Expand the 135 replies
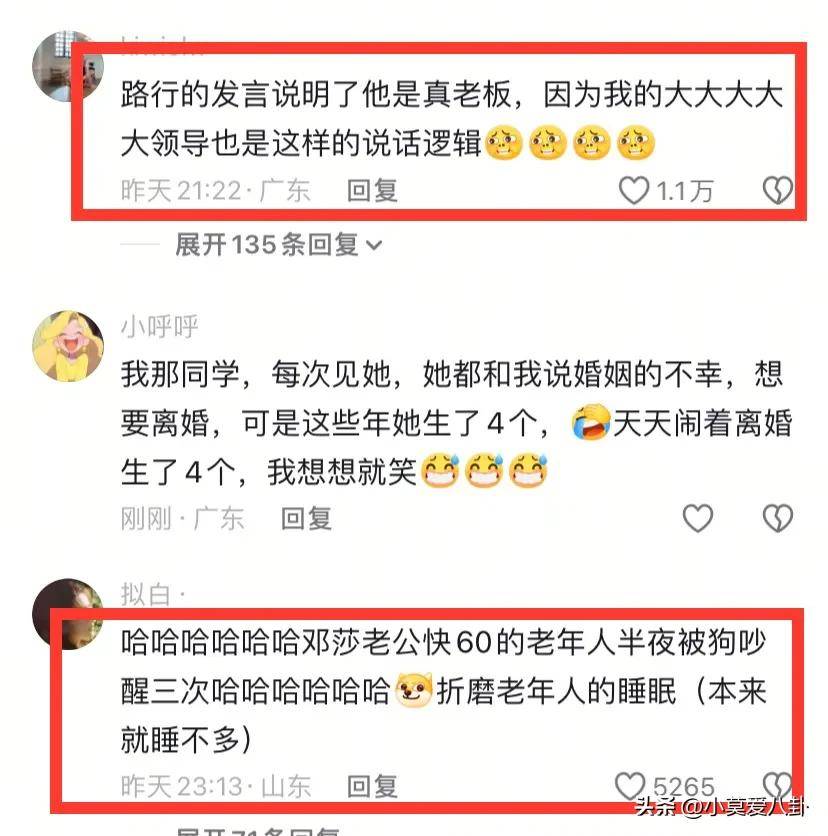Image resolution: width=828 pixels, height=836 pixels. (x=278, y=245)
